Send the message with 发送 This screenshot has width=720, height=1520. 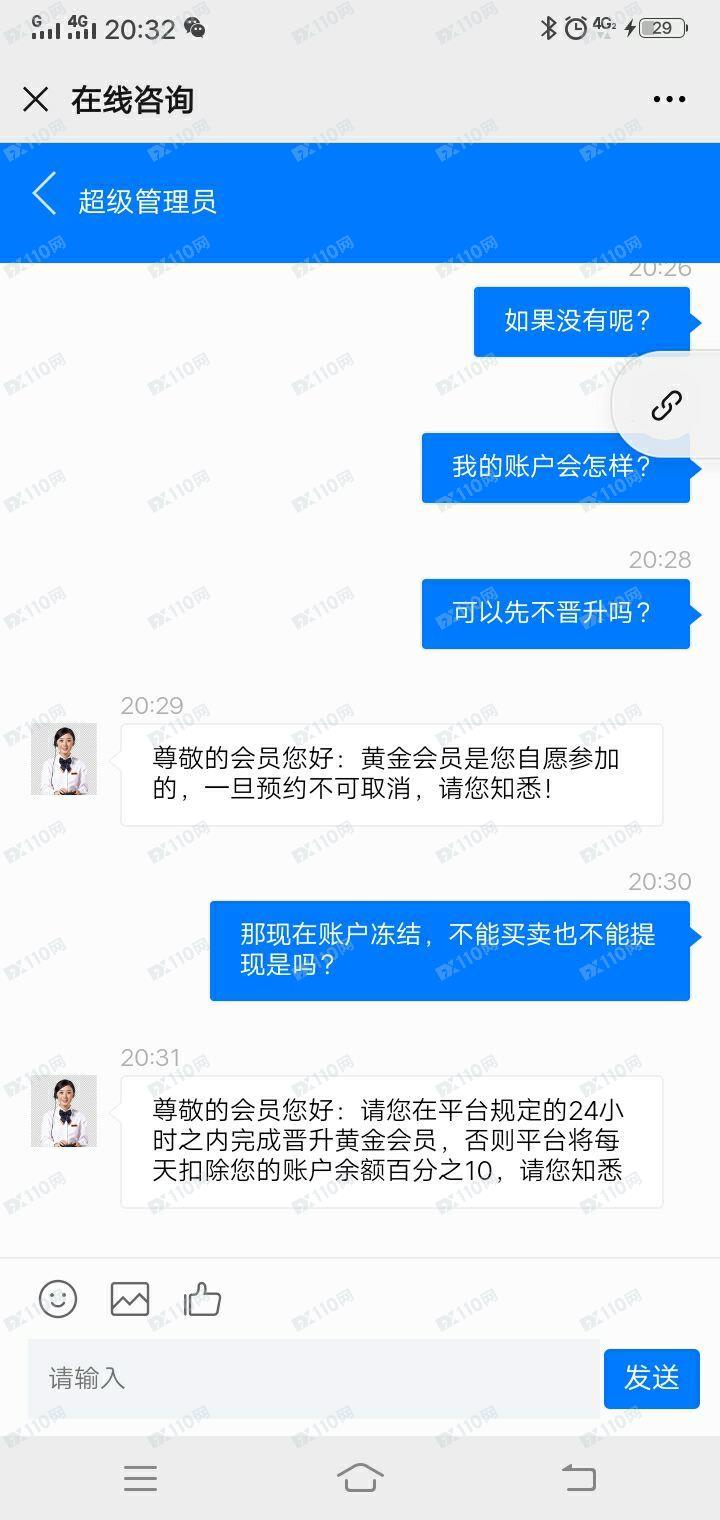click(651, 1378)
